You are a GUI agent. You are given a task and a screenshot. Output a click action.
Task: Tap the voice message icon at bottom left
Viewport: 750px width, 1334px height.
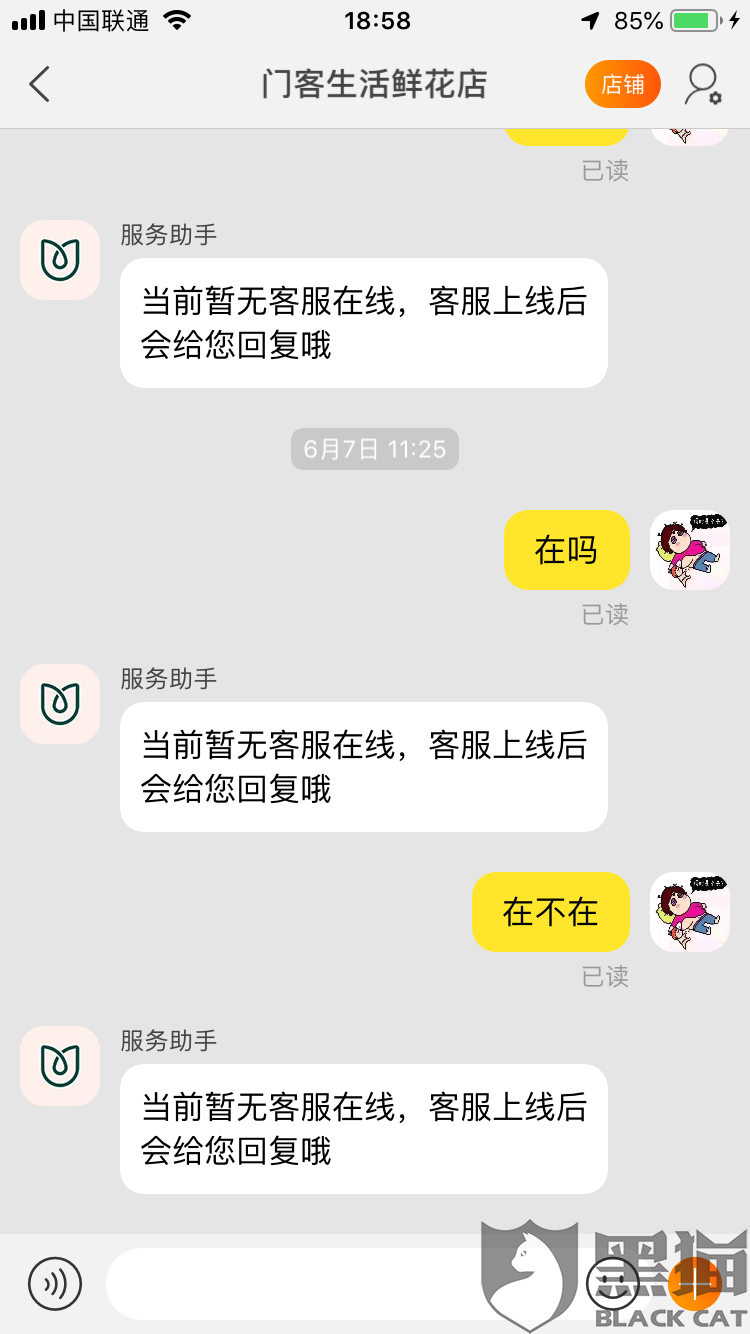click(x=55, y=1284)
